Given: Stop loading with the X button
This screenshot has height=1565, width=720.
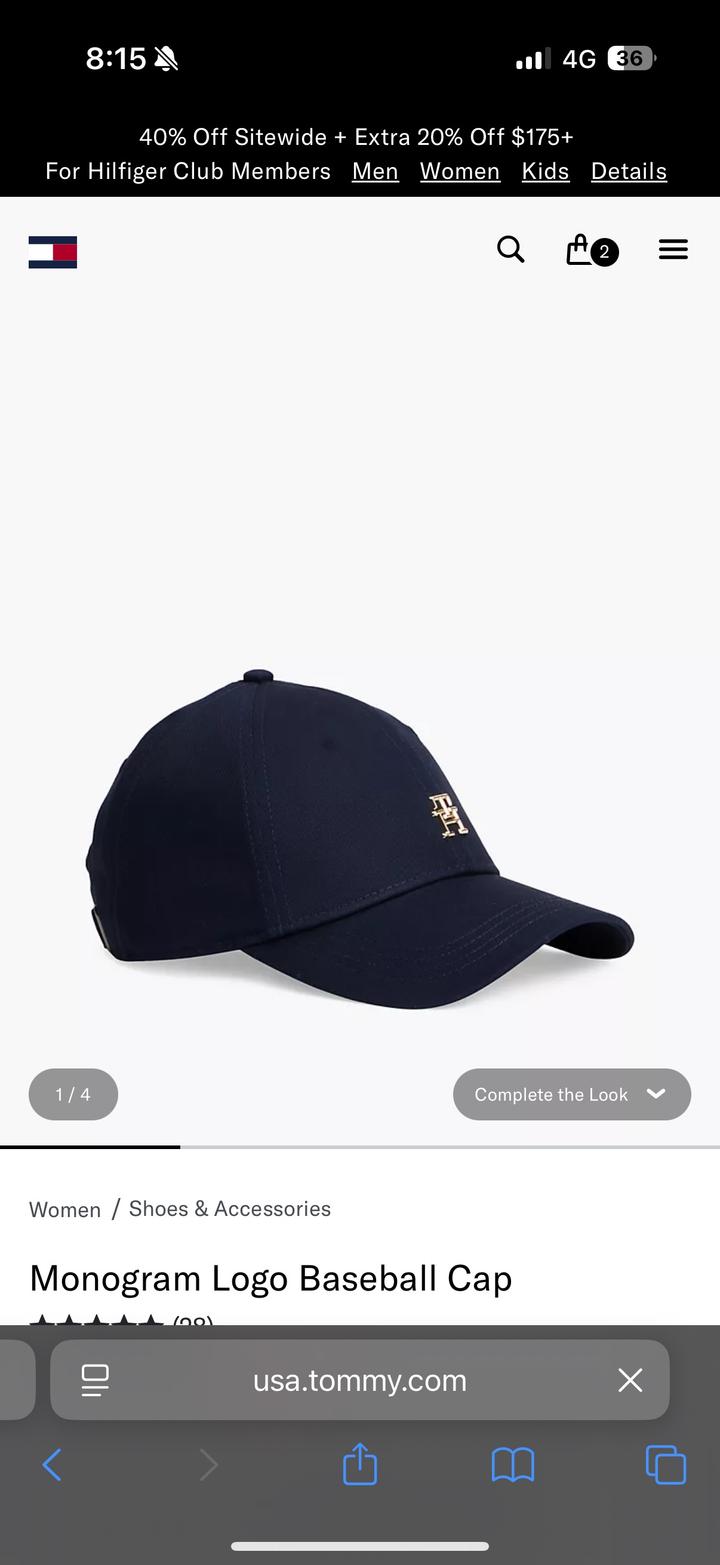Looking at the screenshot, I should click(x=630, y=1381).
